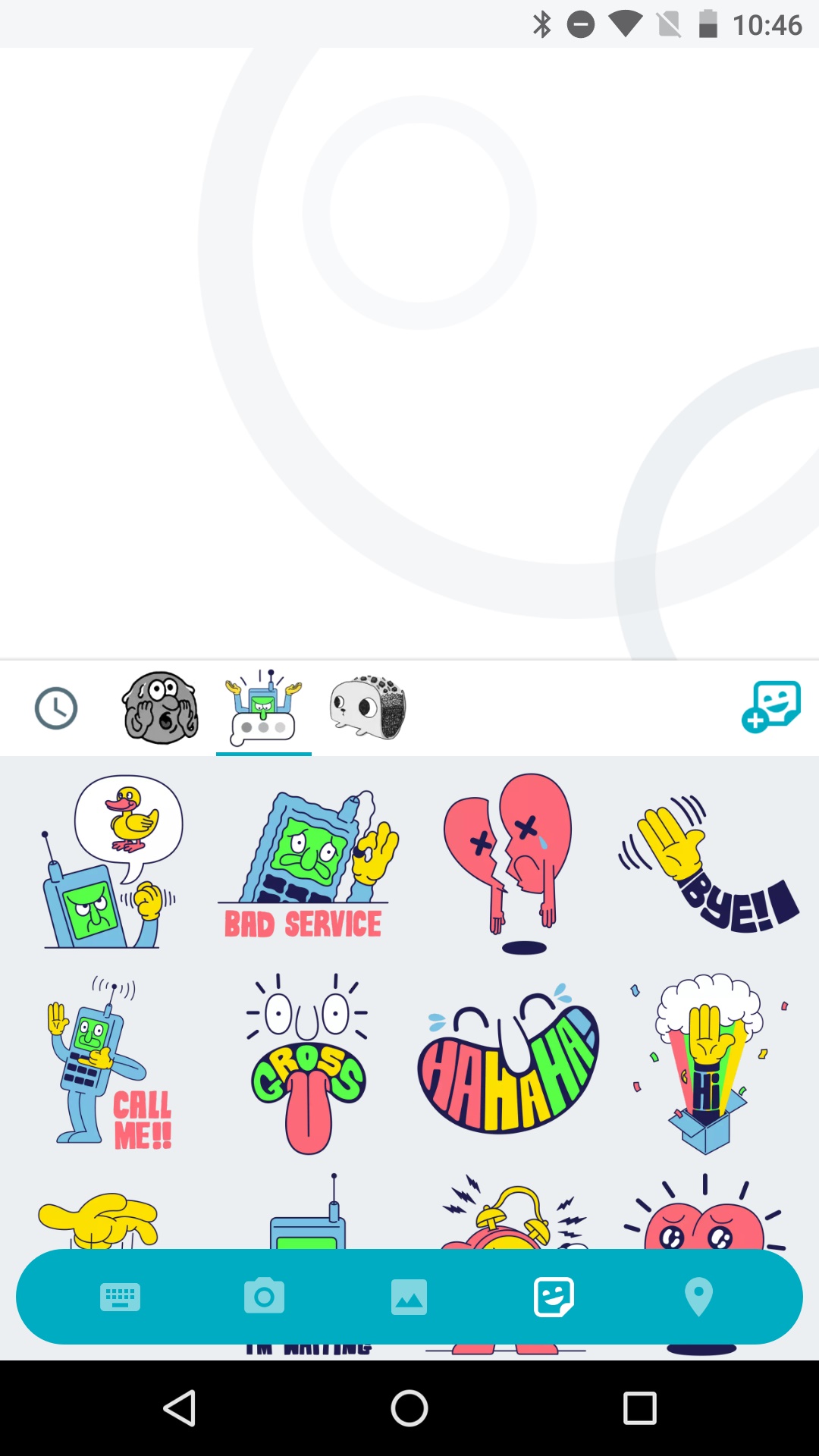Switch to the keyboard input
819x1456 pixels.
[120, 1297]
